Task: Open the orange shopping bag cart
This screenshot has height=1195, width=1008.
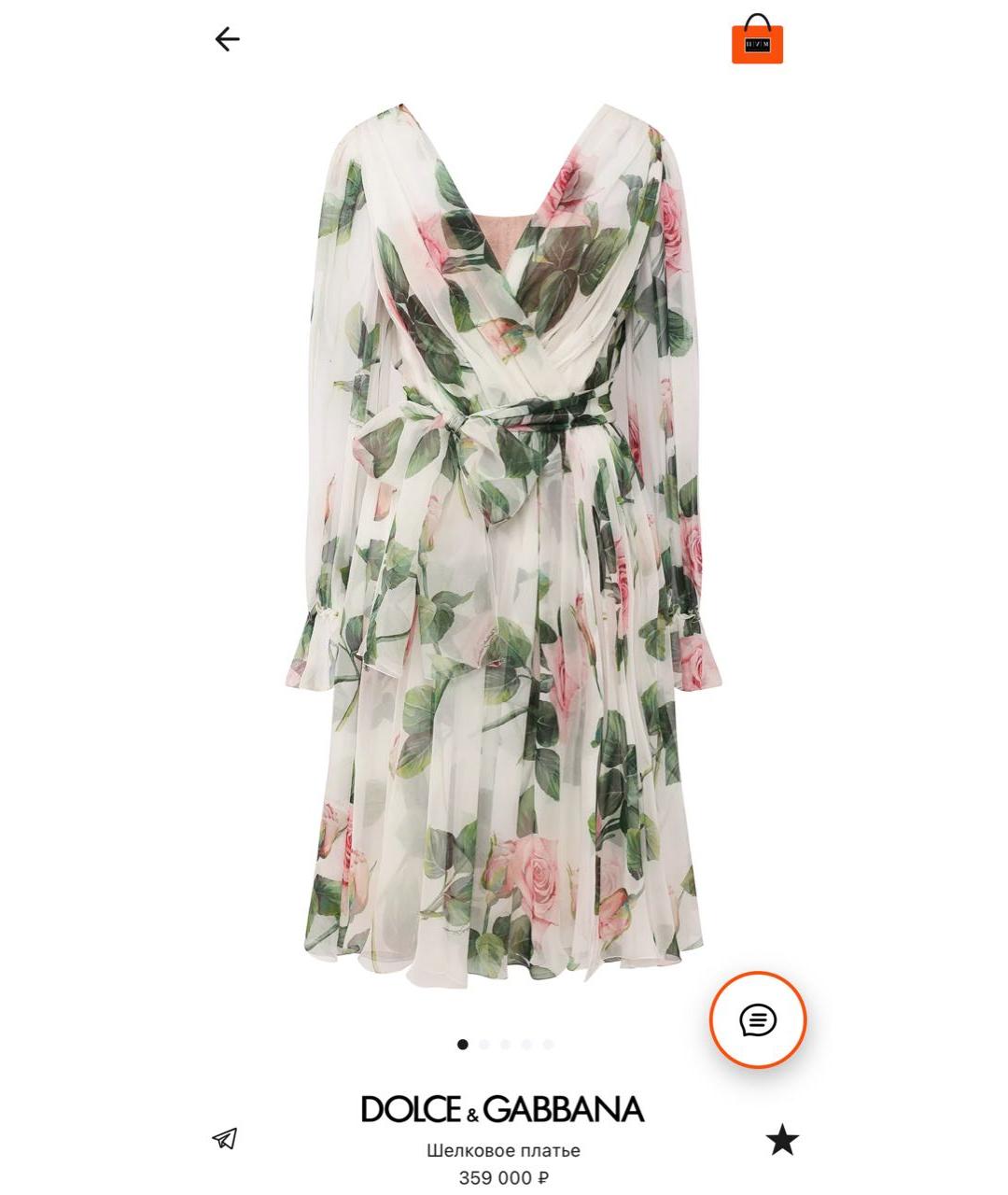Action: point(757,40)
